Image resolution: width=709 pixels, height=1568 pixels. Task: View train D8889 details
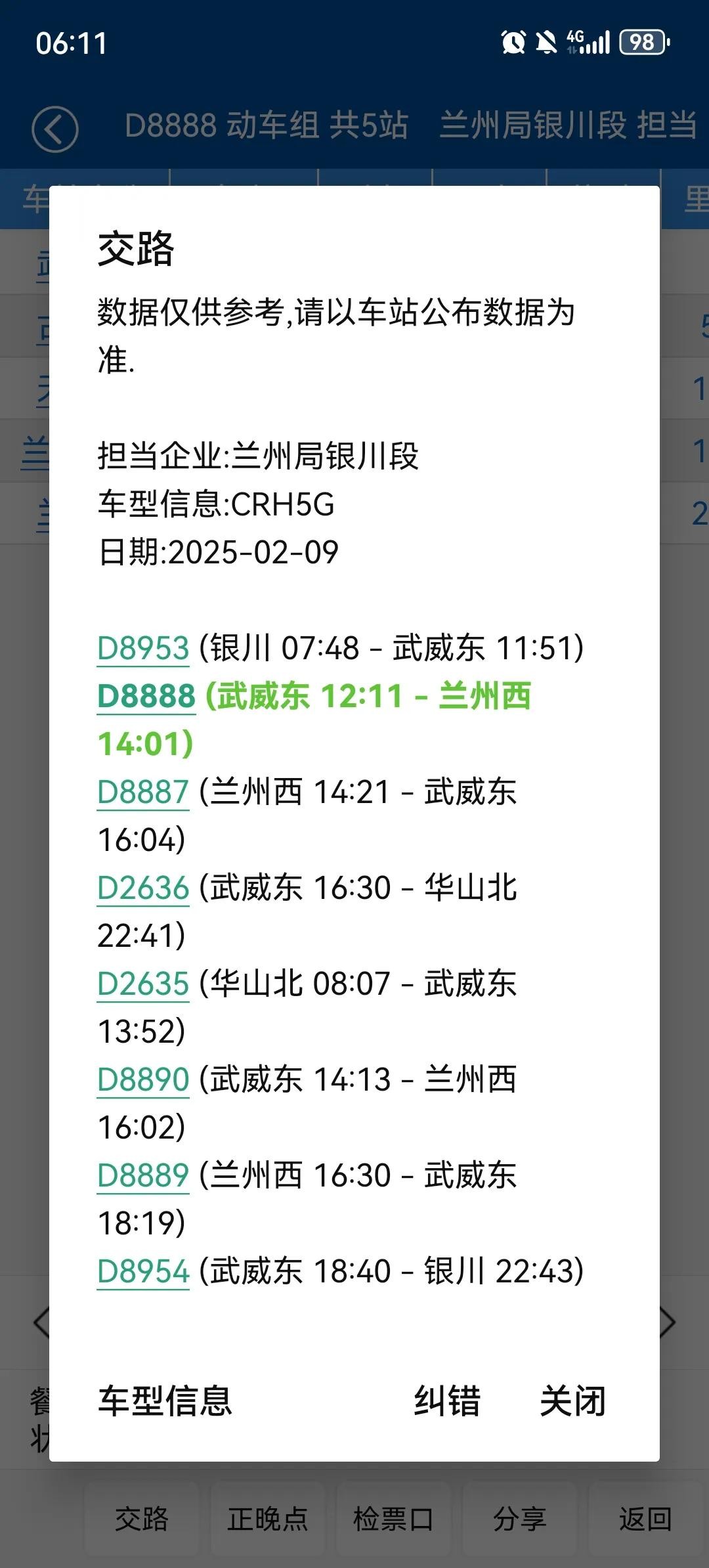coord(143,1175)
